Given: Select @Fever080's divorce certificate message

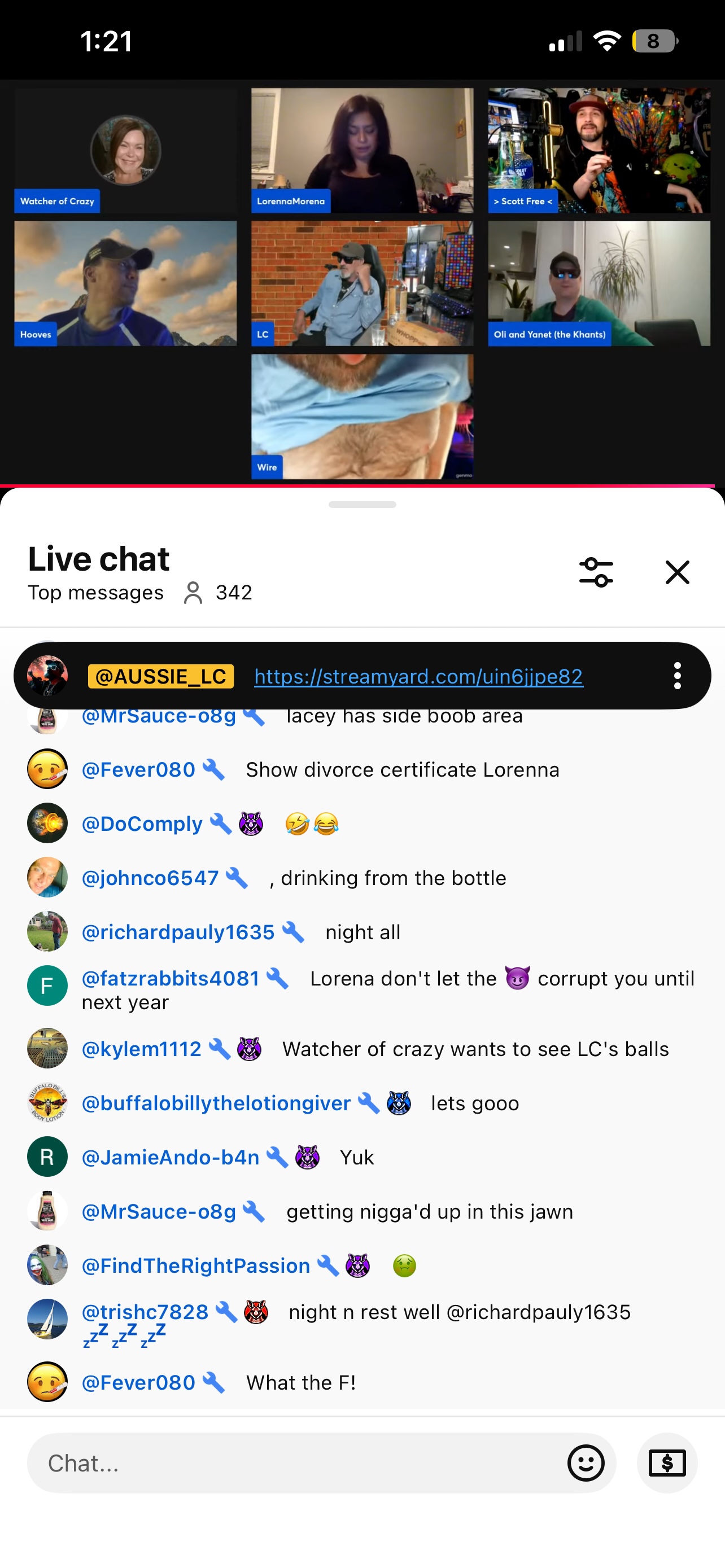Looking at the screenshot, I should (402, 769).
